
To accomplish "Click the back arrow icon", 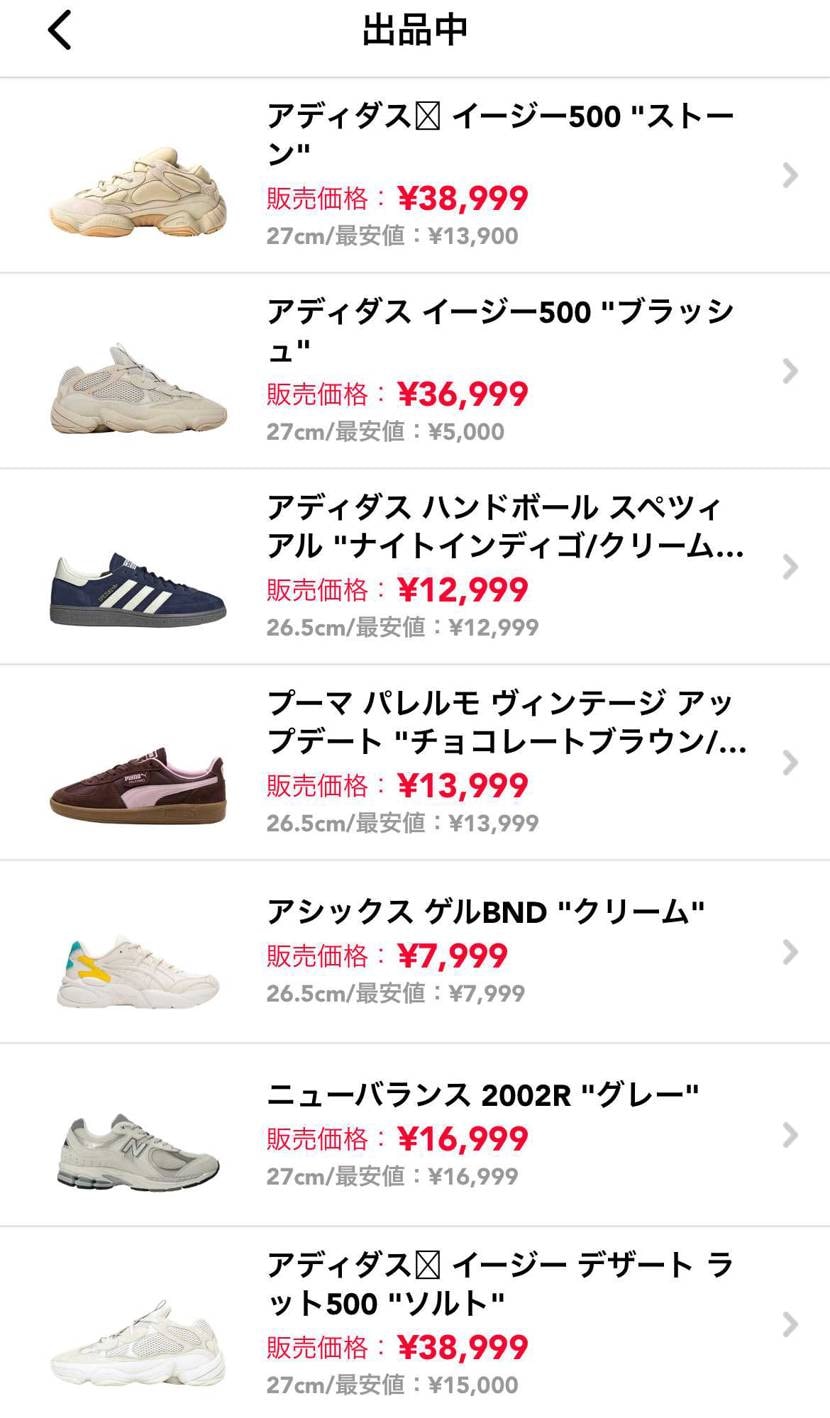I will (x=58, y=30).
